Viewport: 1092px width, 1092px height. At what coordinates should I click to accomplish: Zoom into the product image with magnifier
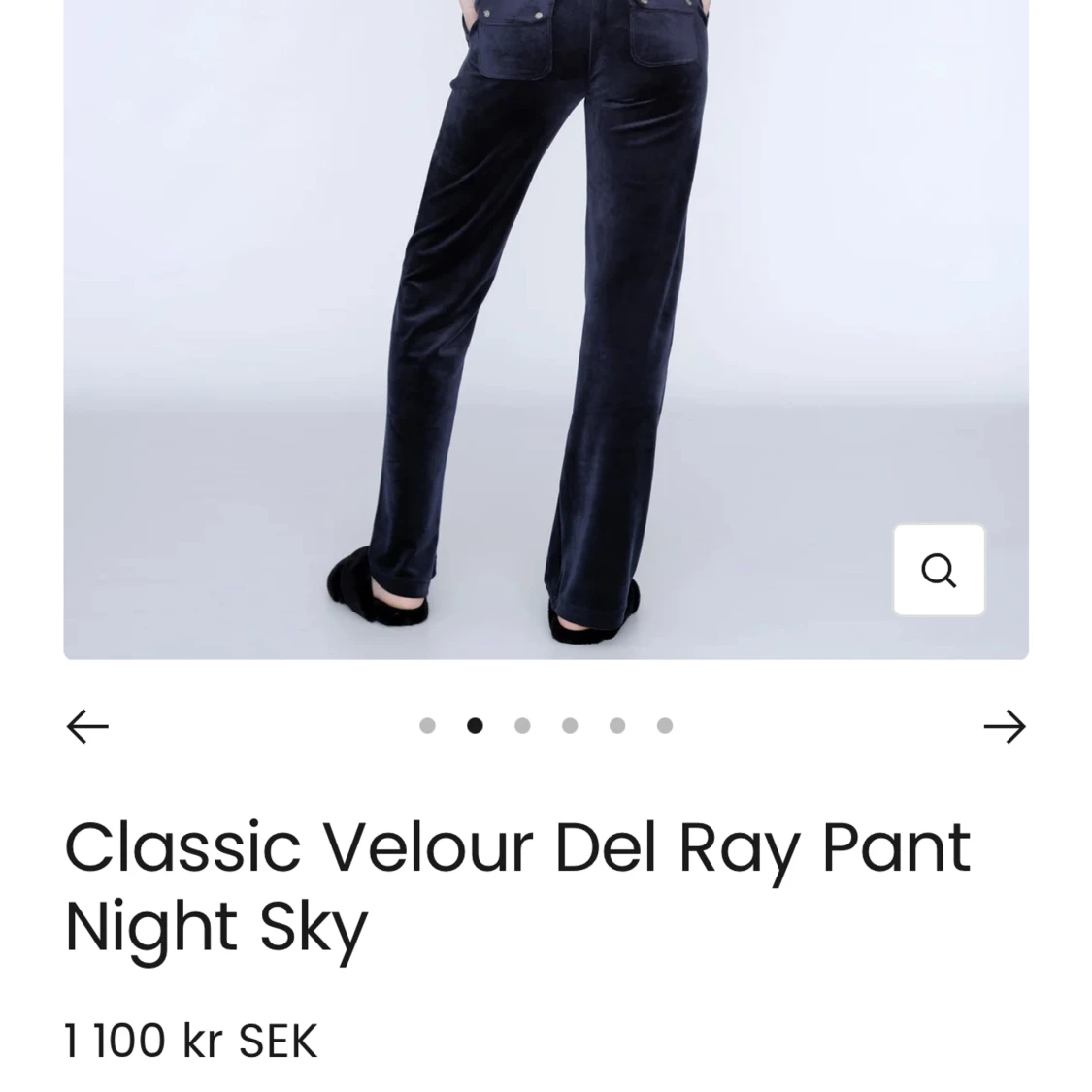(x=939, y=570)
